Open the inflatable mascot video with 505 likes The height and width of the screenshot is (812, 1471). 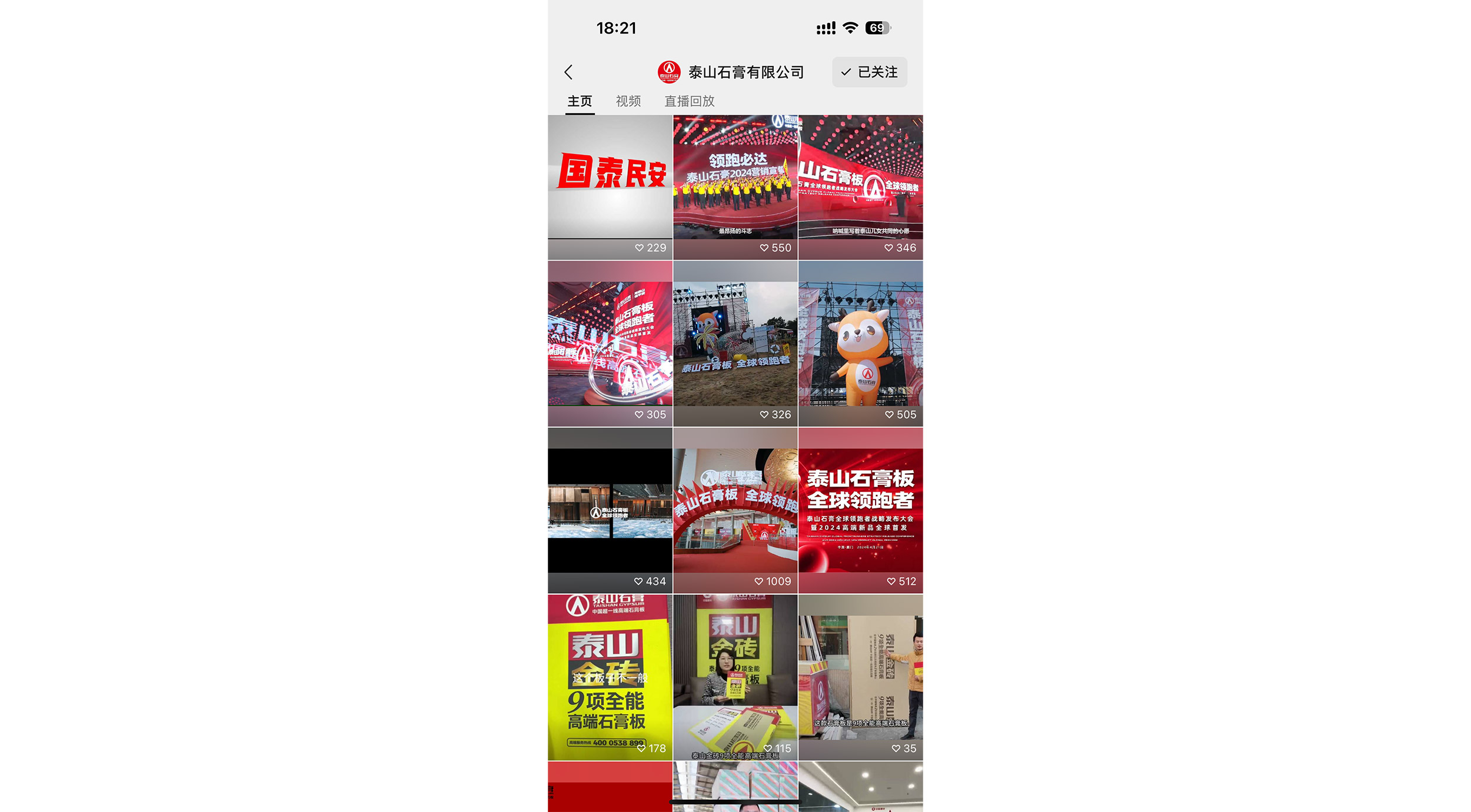[x=860, y=344]
